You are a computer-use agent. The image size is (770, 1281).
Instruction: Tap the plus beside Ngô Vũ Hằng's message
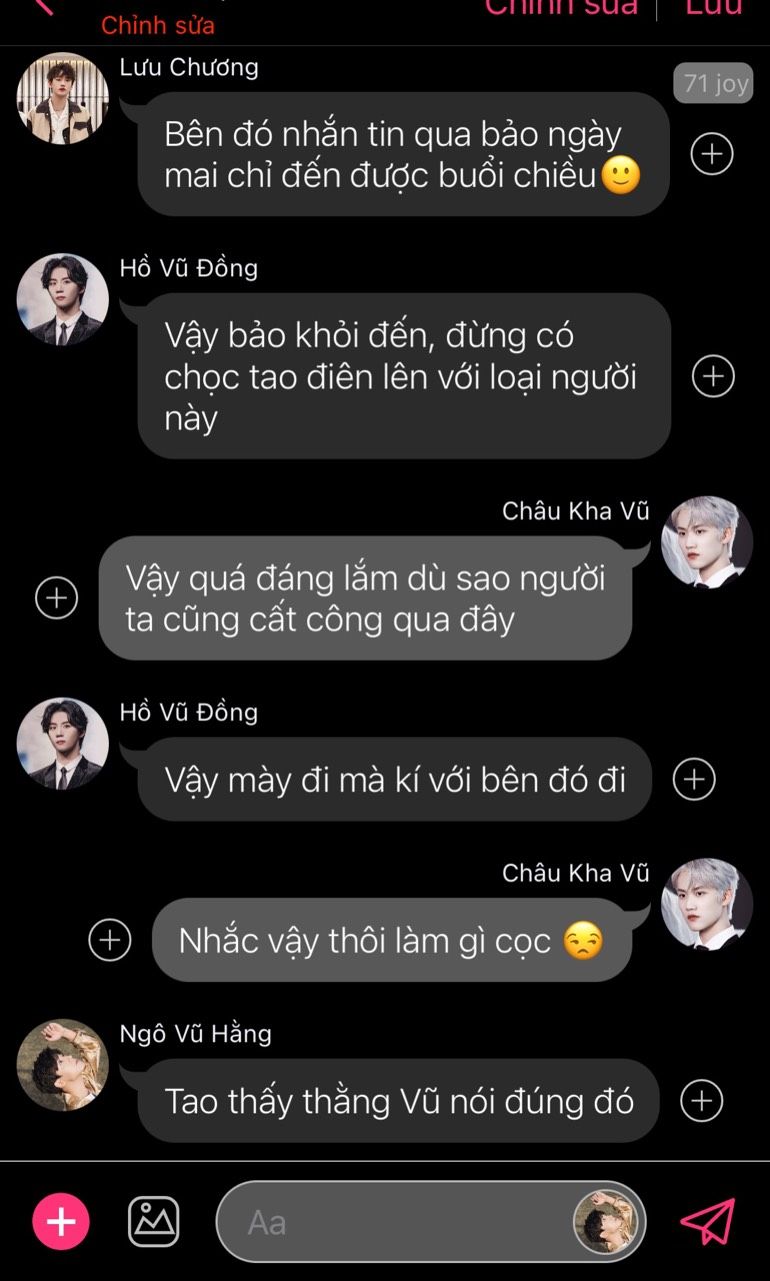(x=701, y=1101)
